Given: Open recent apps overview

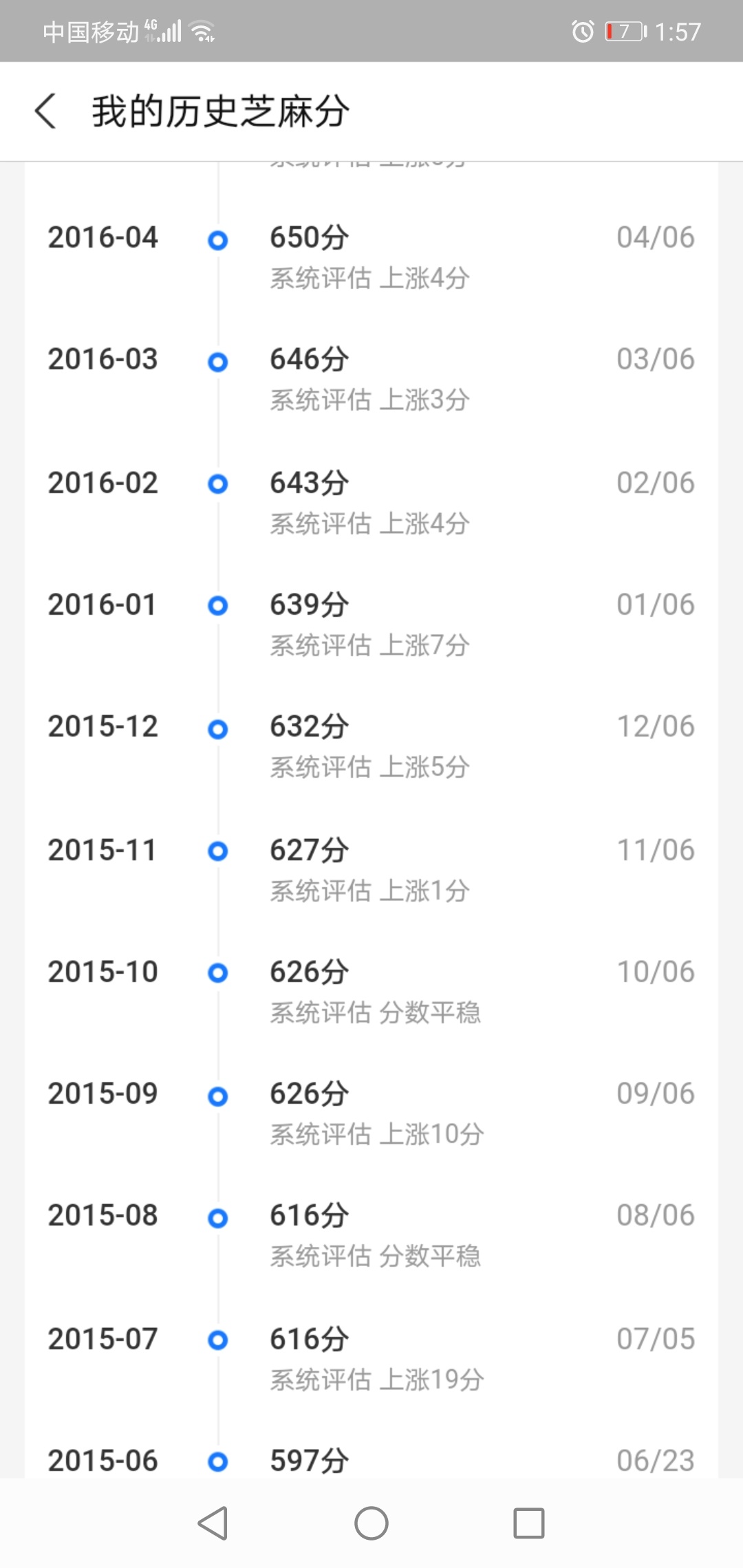Looking at the screenshot, I should click(529, 1523).
